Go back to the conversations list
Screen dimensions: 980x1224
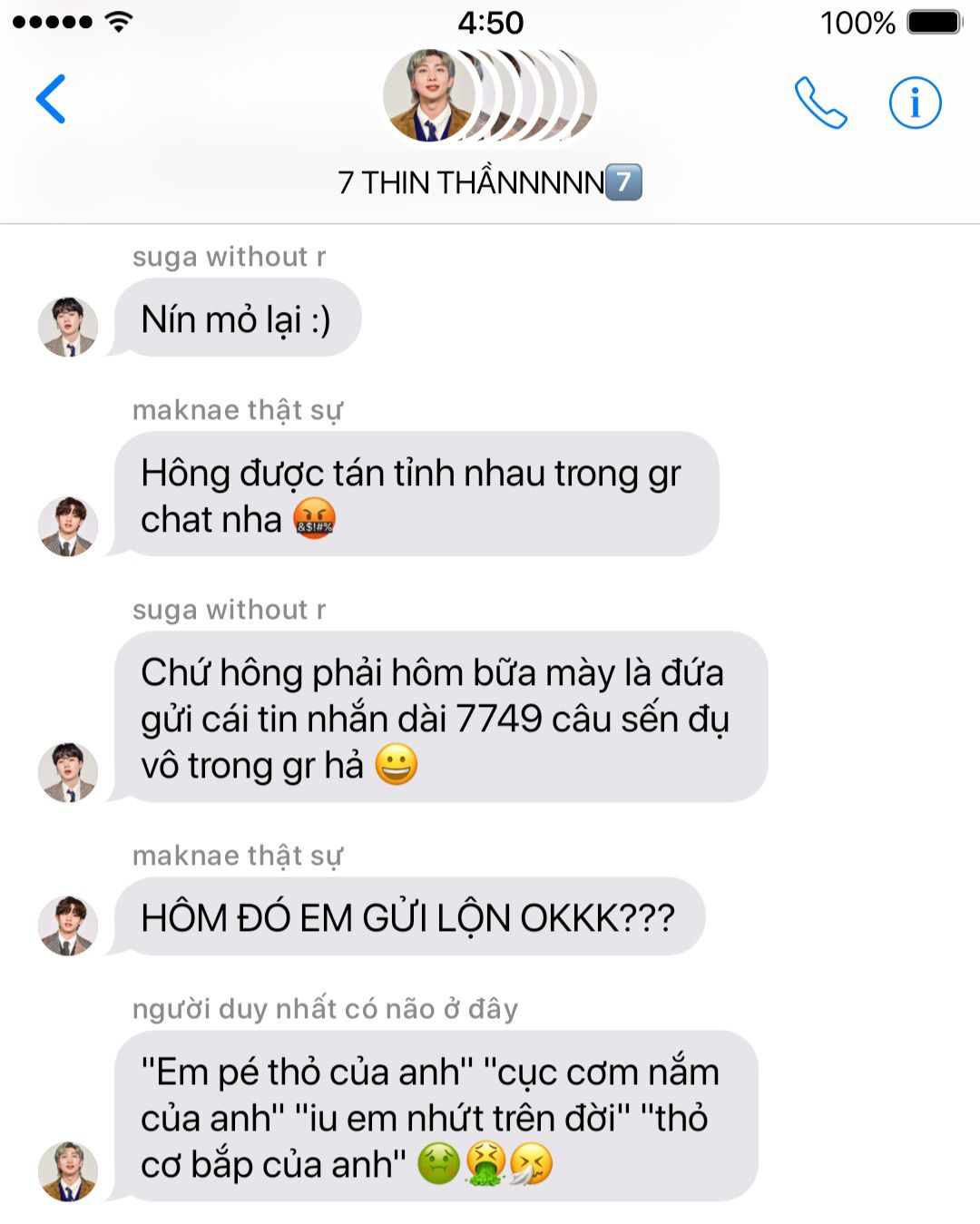click(x=51, y=99)
